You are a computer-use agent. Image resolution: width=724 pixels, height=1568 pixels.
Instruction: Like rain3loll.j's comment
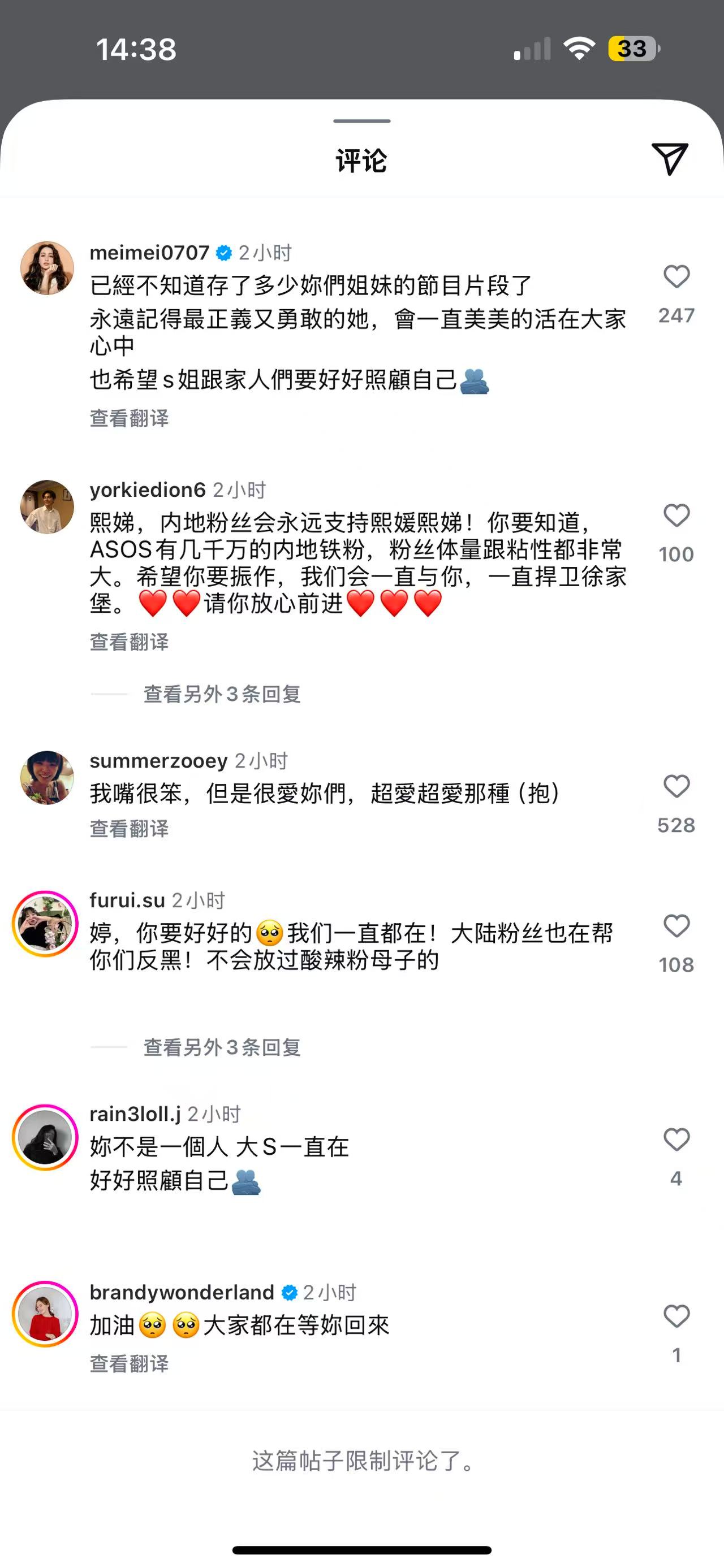pyautogui.click(x=676, y=1140)
